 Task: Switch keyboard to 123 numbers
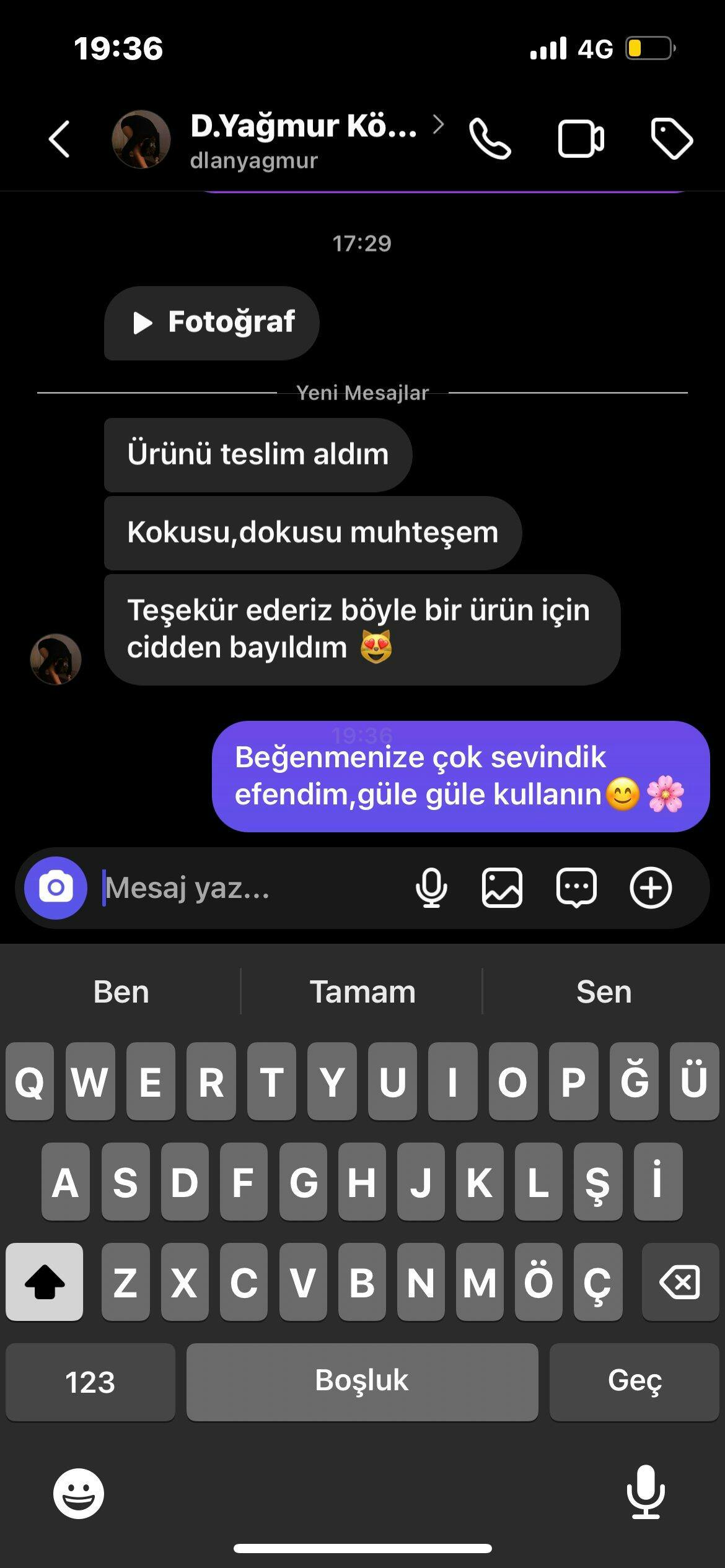pos(90,1382)
